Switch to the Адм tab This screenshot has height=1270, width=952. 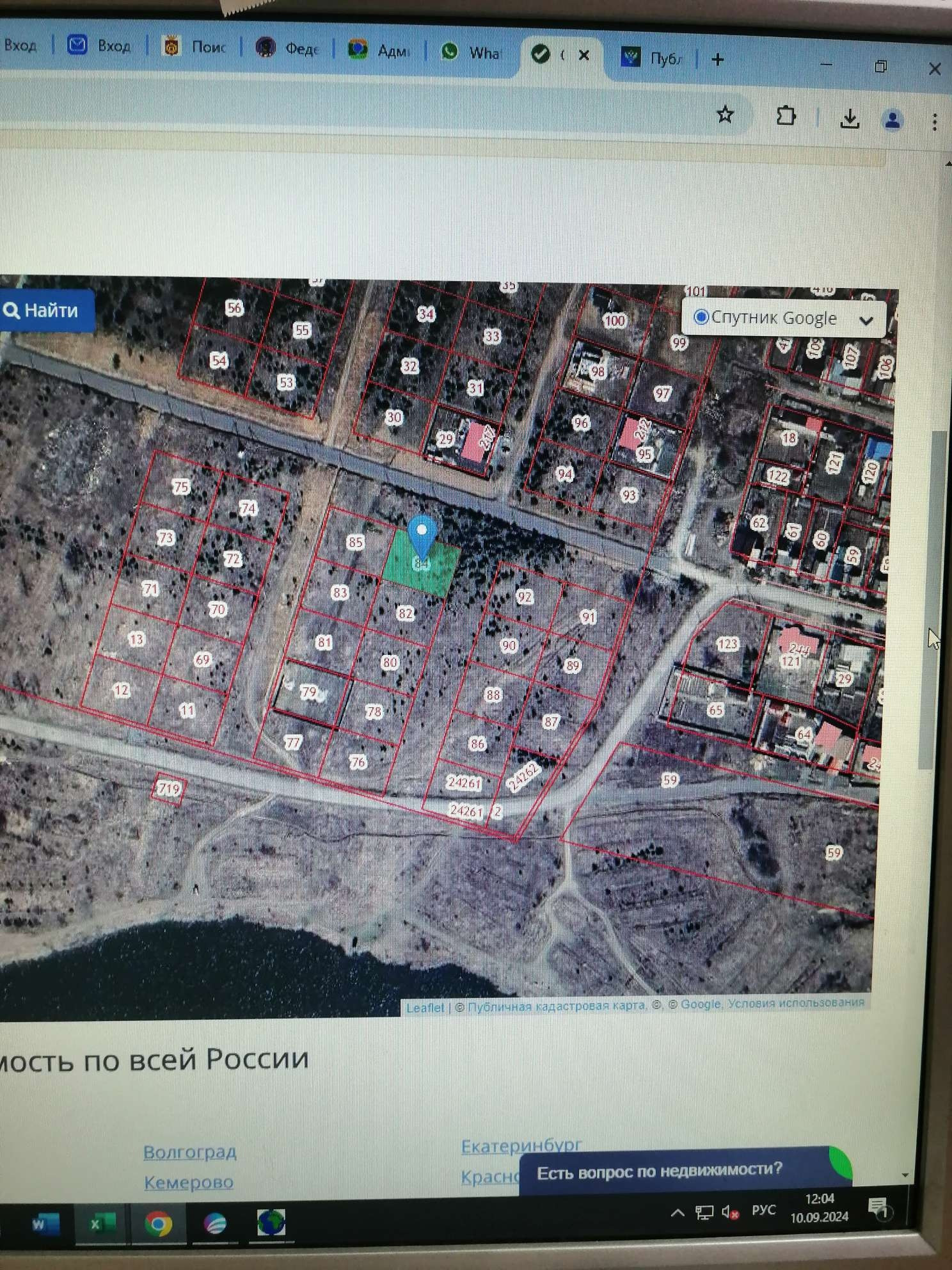379,51
